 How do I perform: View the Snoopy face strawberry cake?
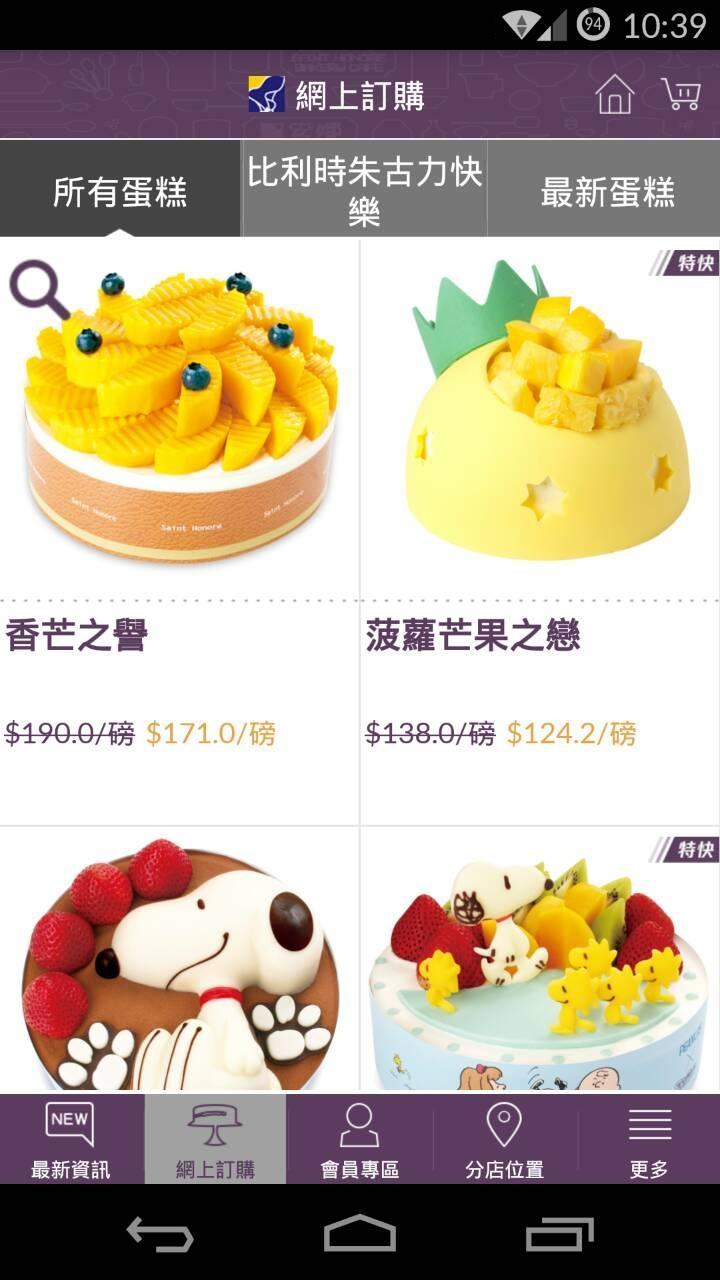(180, 965)
